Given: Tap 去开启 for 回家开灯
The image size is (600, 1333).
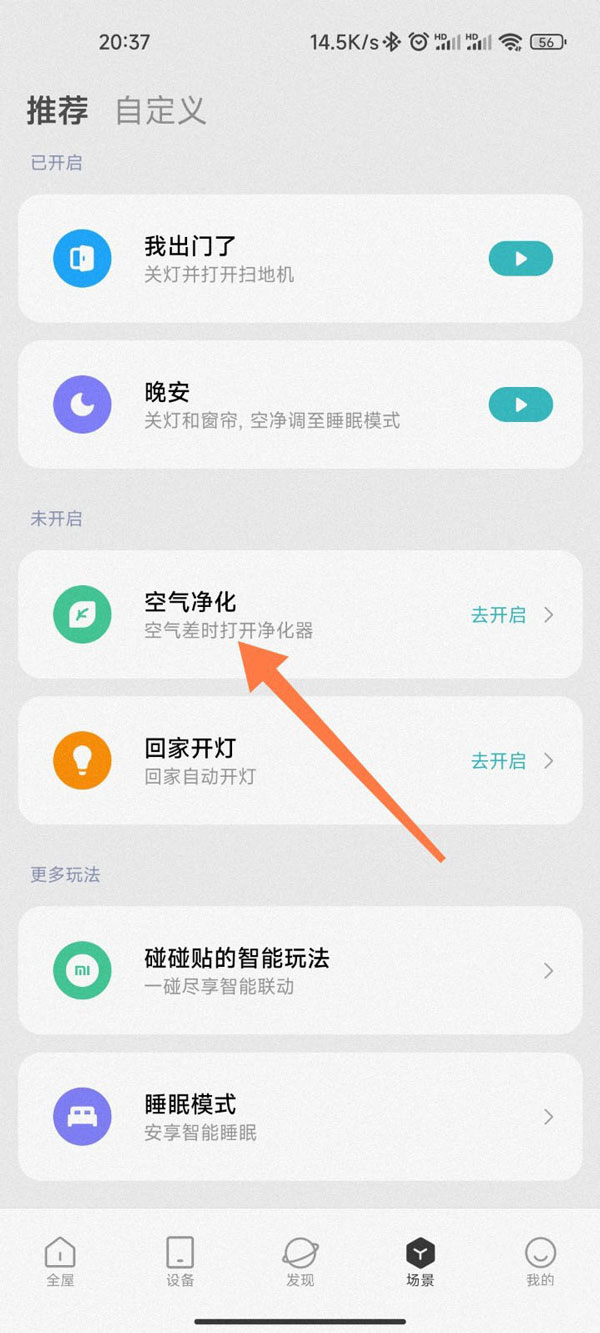Looking at the screenshot, I should (499, 761).
